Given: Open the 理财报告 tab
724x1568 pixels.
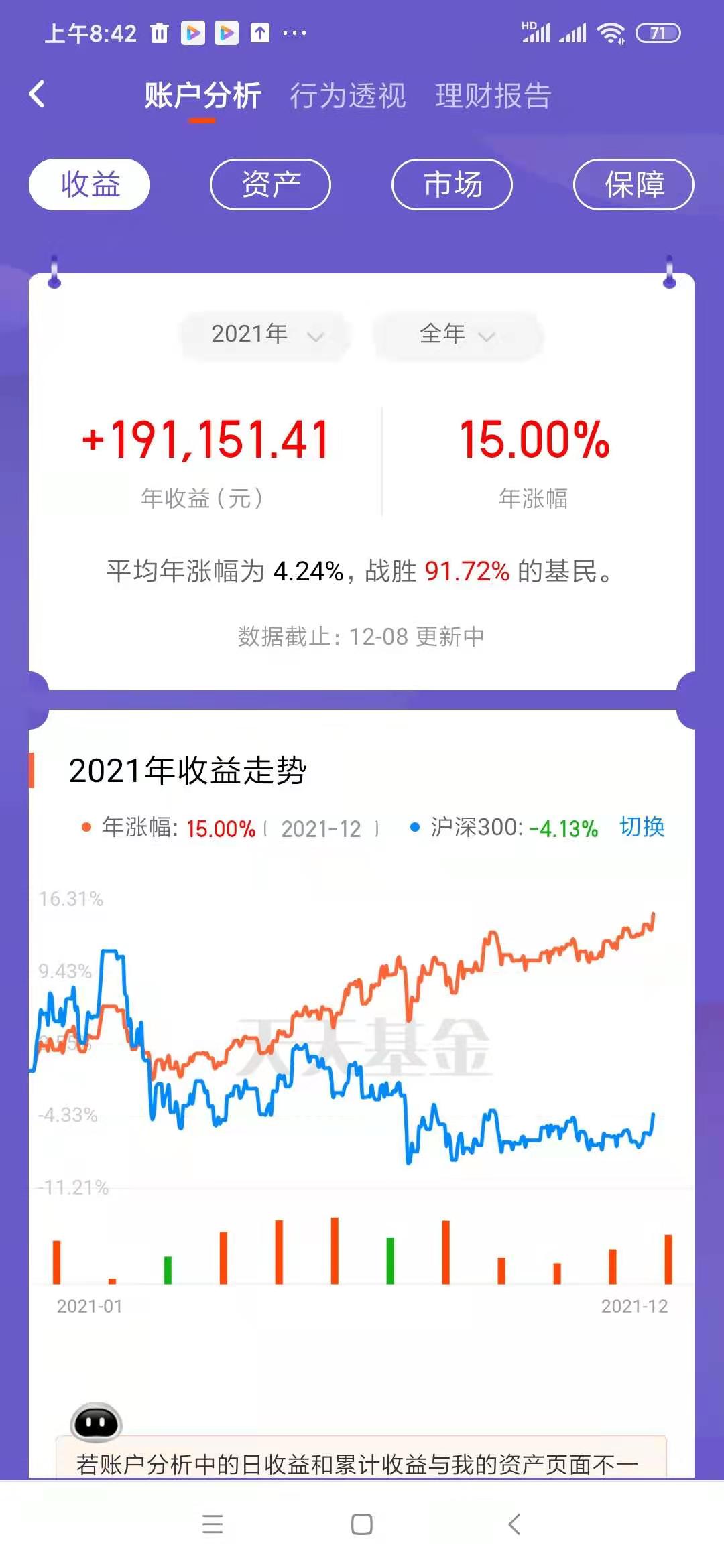Looking at the screenshot, I should [493, 96].
